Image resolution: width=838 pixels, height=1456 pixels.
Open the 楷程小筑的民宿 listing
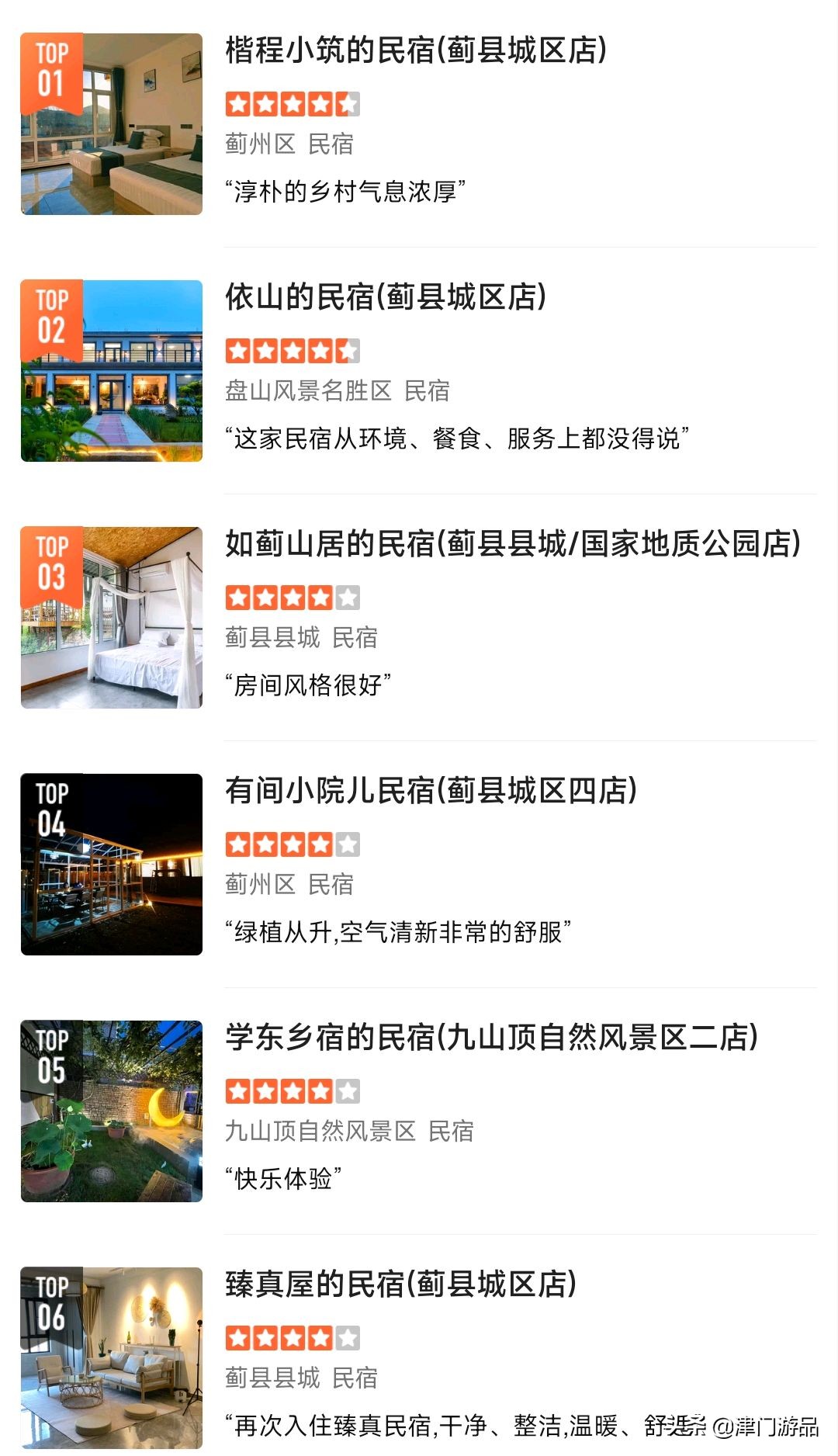click(x=416, y=51)
